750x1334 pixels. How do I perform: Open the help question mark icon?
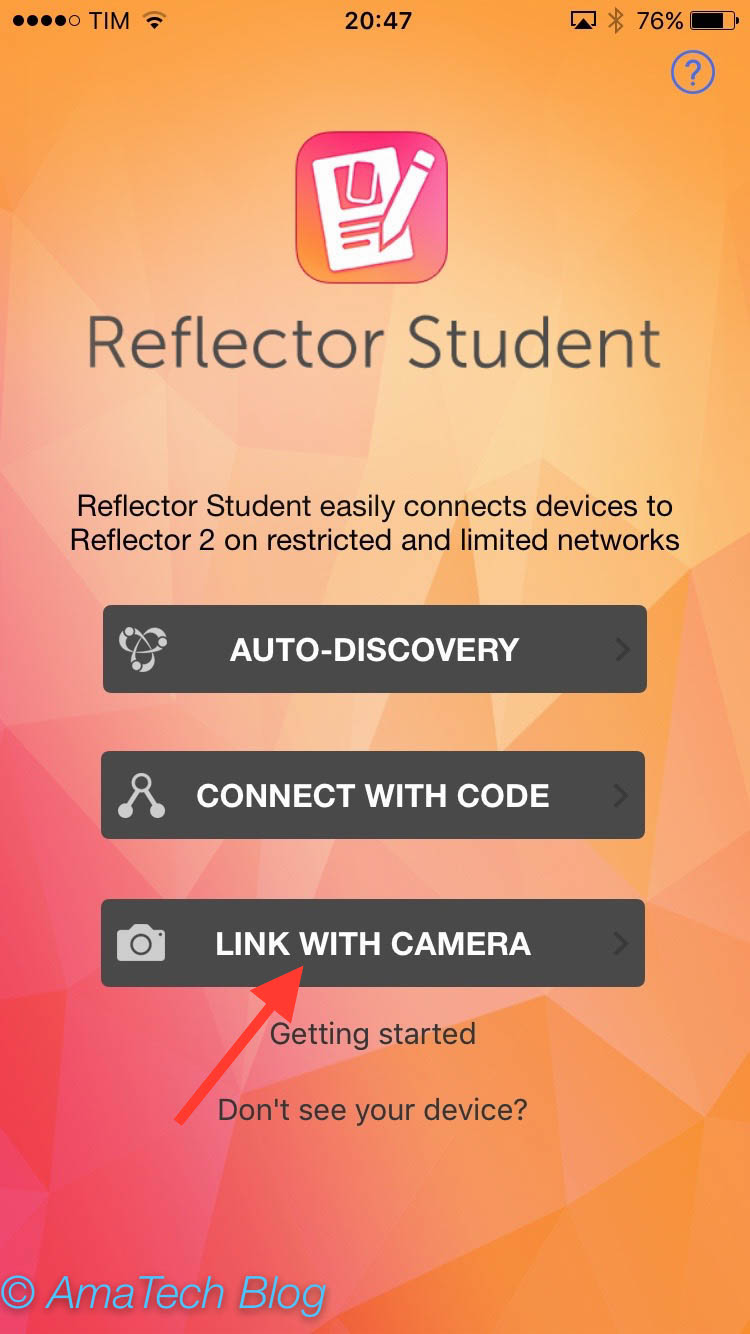tap(693, 72)
